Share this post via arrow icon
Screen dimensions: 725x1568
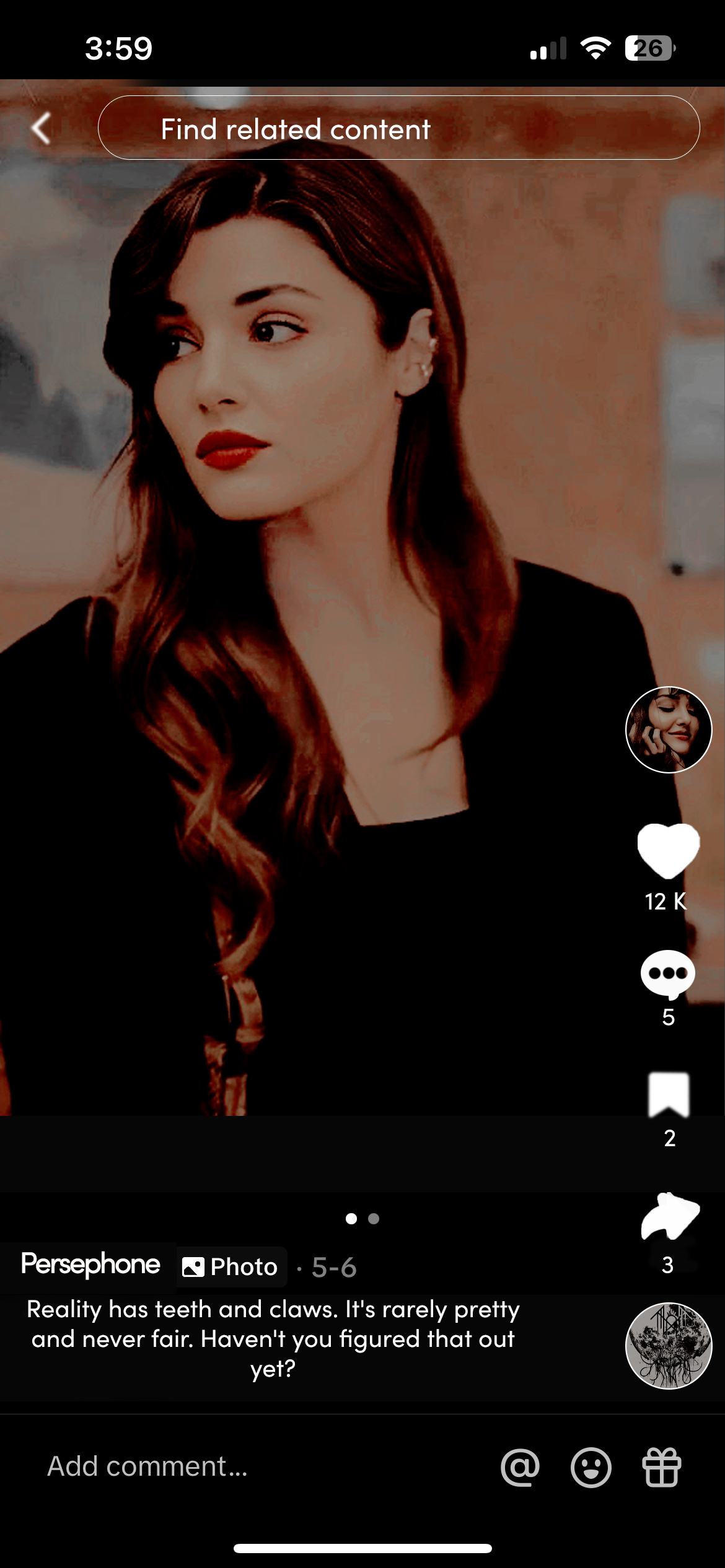click(669, 1217)
